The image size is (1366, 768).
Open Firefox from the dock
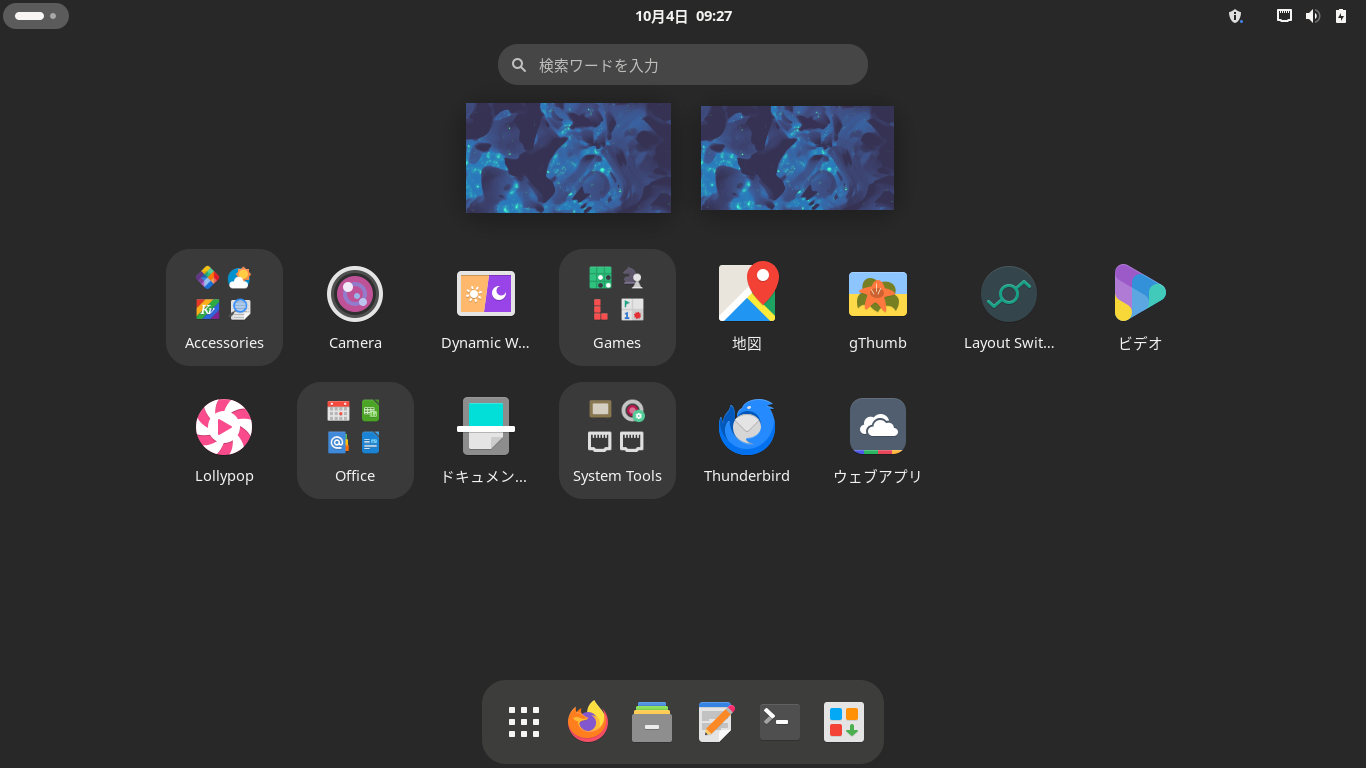pyautogui.click(x=588, y=722)
